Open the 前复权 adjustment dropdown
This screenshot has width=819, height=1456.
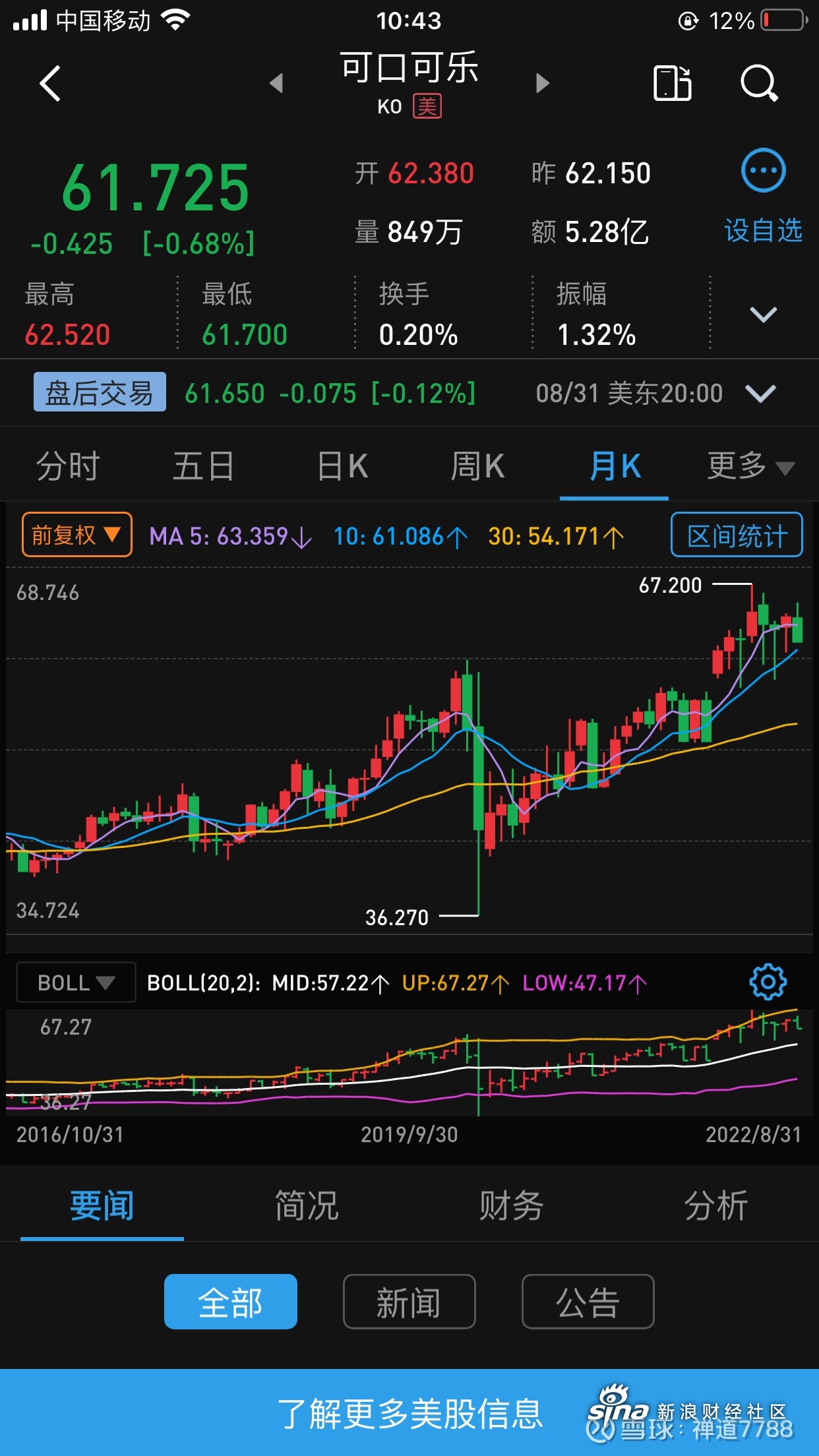[x=77, y=535]
